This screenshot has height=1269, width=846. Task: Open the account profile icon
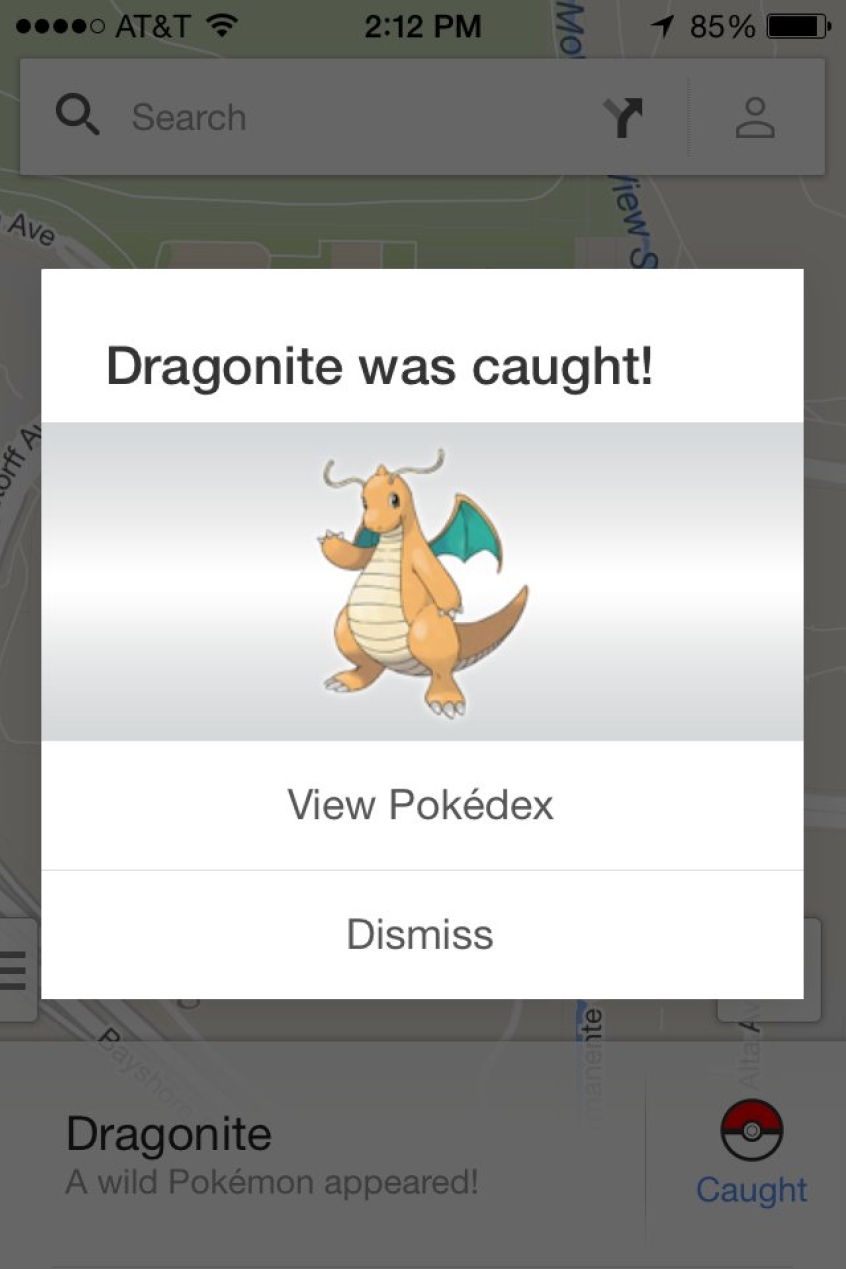coord(755,118)
